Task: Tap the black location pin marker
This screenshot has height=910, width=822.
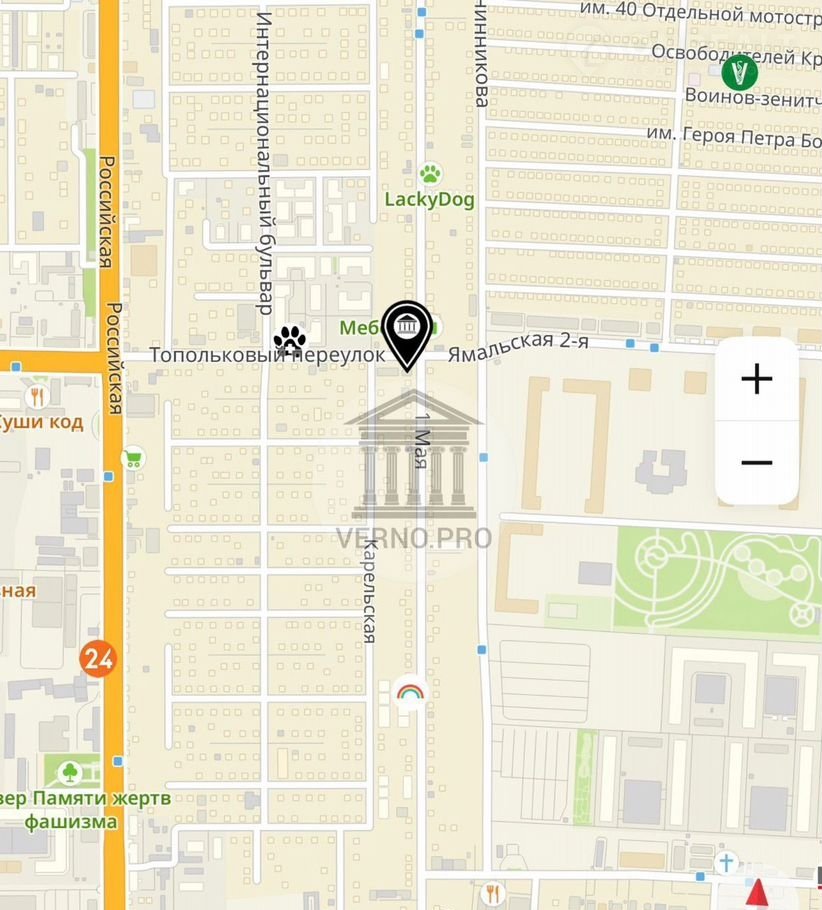Action: tap(407, 331)
